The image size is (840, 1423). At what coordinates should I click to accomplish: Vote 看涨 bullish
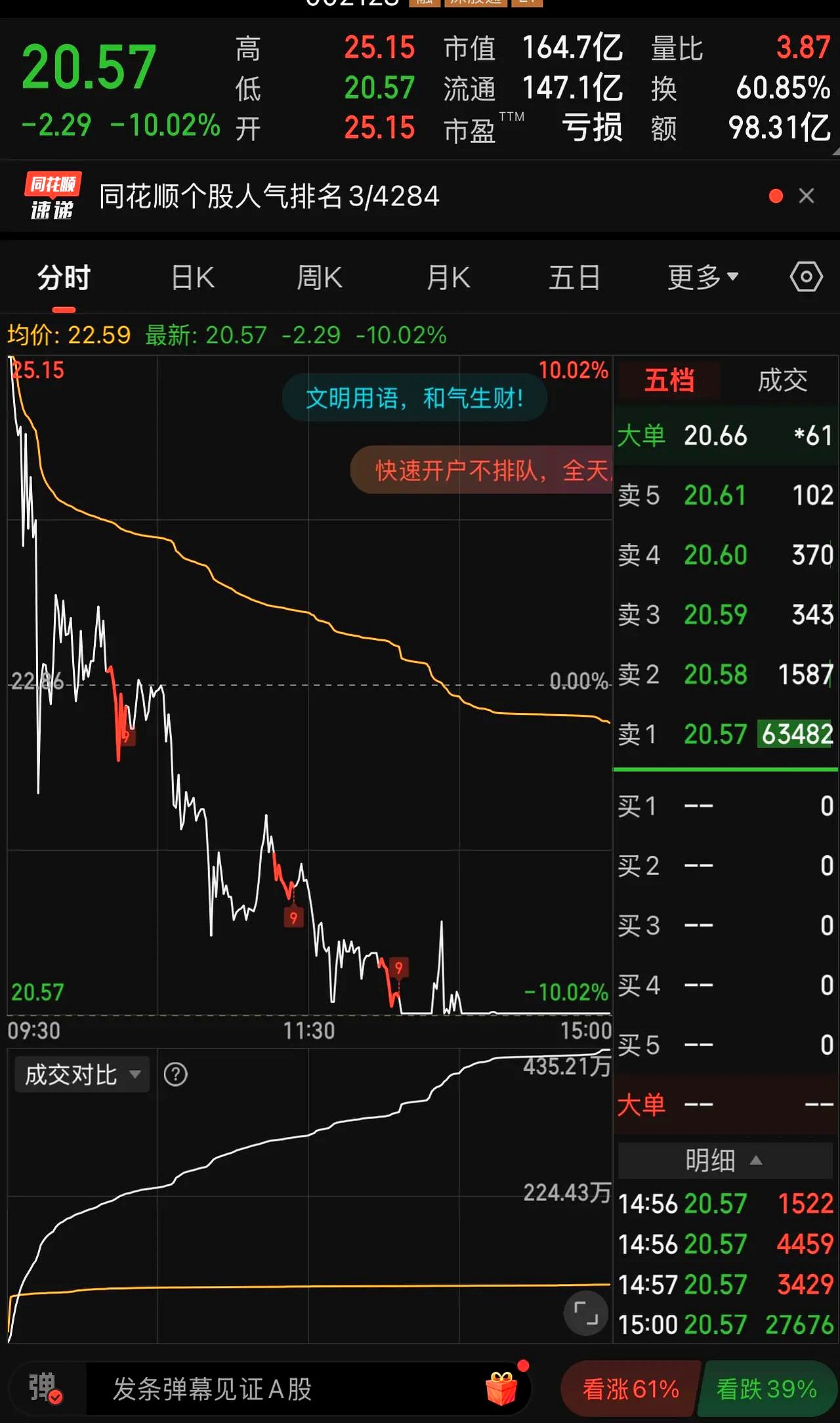[629, 1389]
